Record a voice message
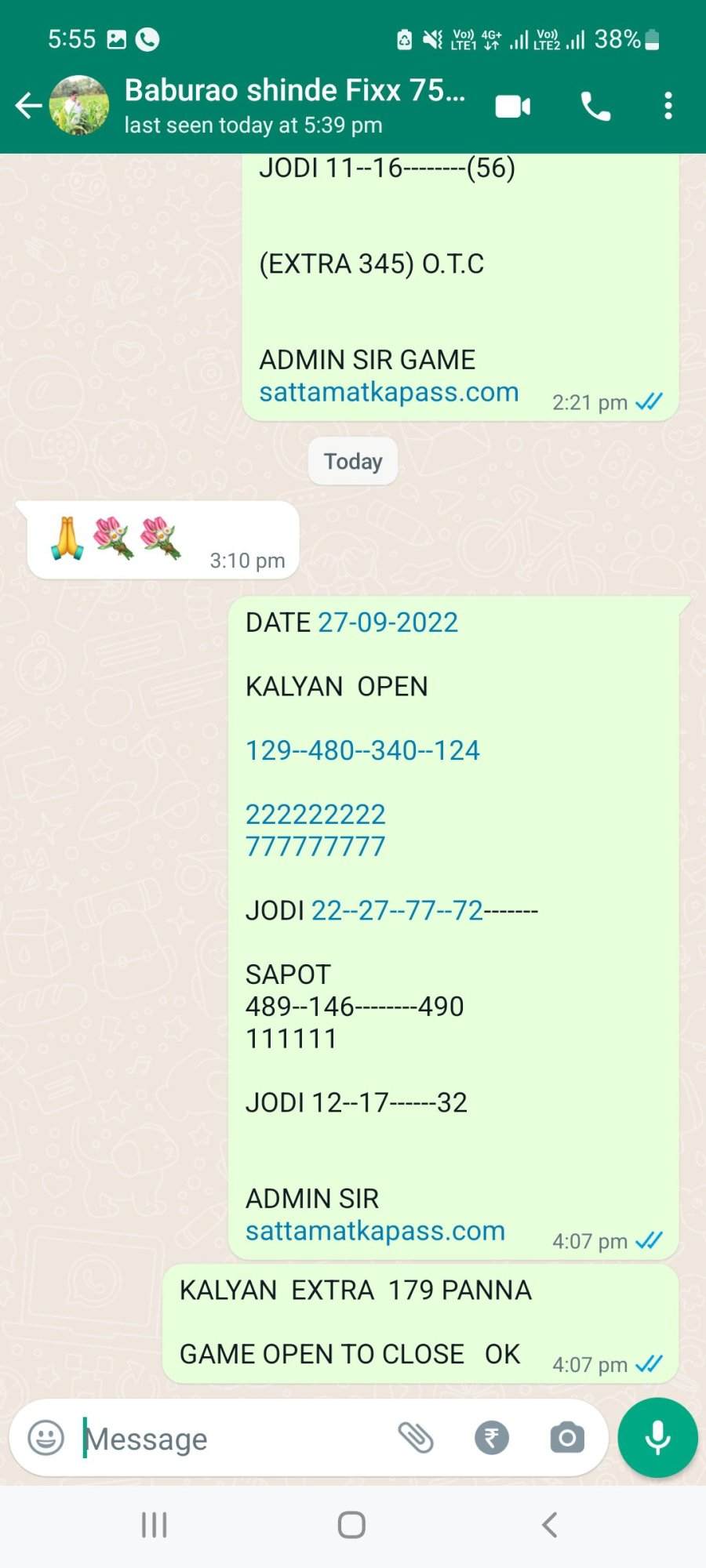This screenshot has width=706, height=1568. pyautogui.click(x=657, y=1438)
